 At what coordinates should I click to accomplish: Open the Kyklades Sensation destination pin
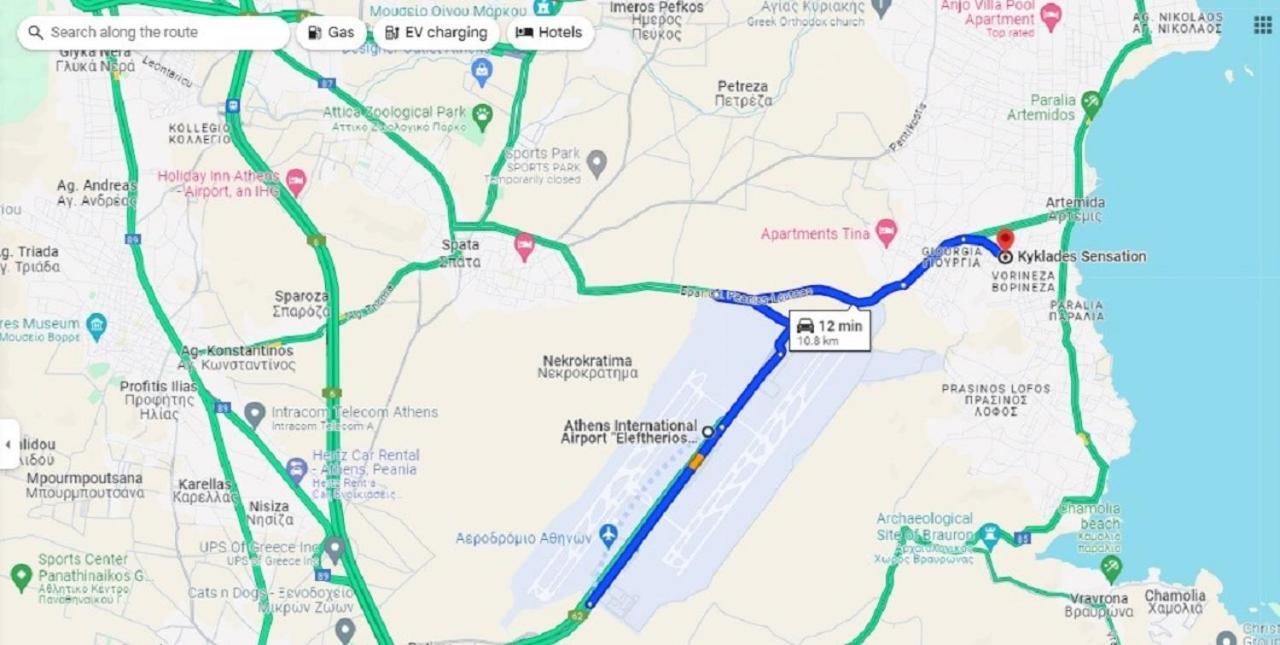(1005, 241)
